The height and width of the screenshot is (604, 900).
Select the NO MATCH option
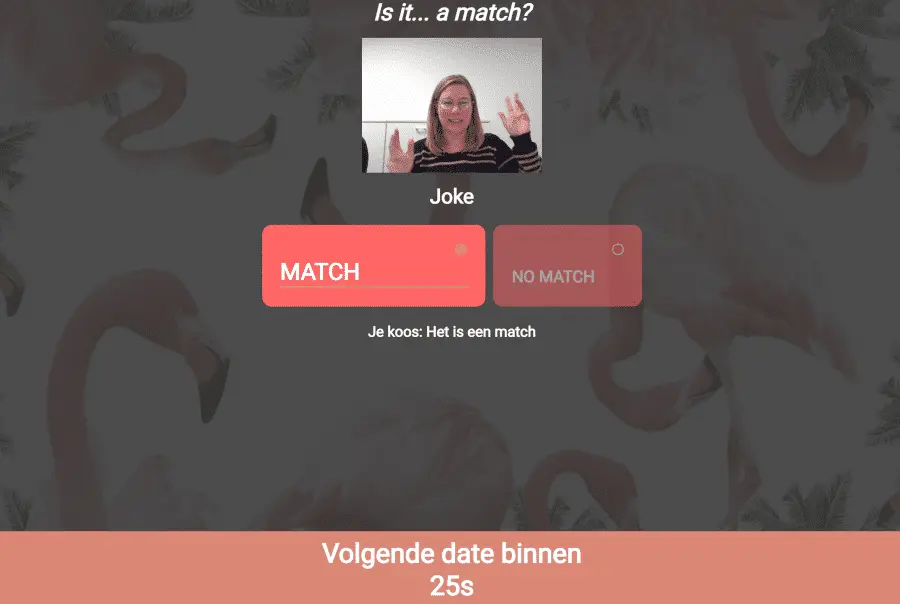pyautogui.click(x=567, y=266)
